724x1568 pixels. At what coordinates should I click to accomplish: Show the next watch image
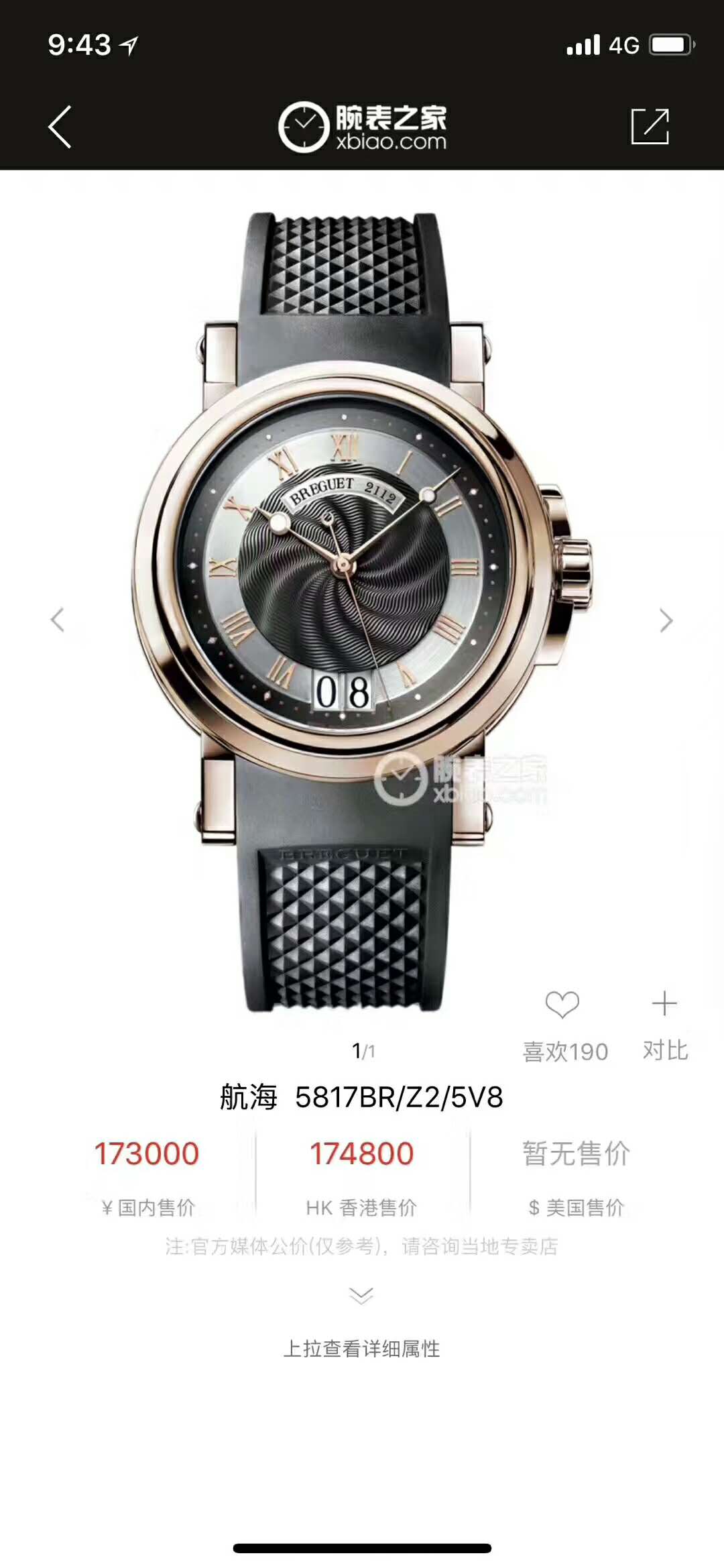coord(665,620)
